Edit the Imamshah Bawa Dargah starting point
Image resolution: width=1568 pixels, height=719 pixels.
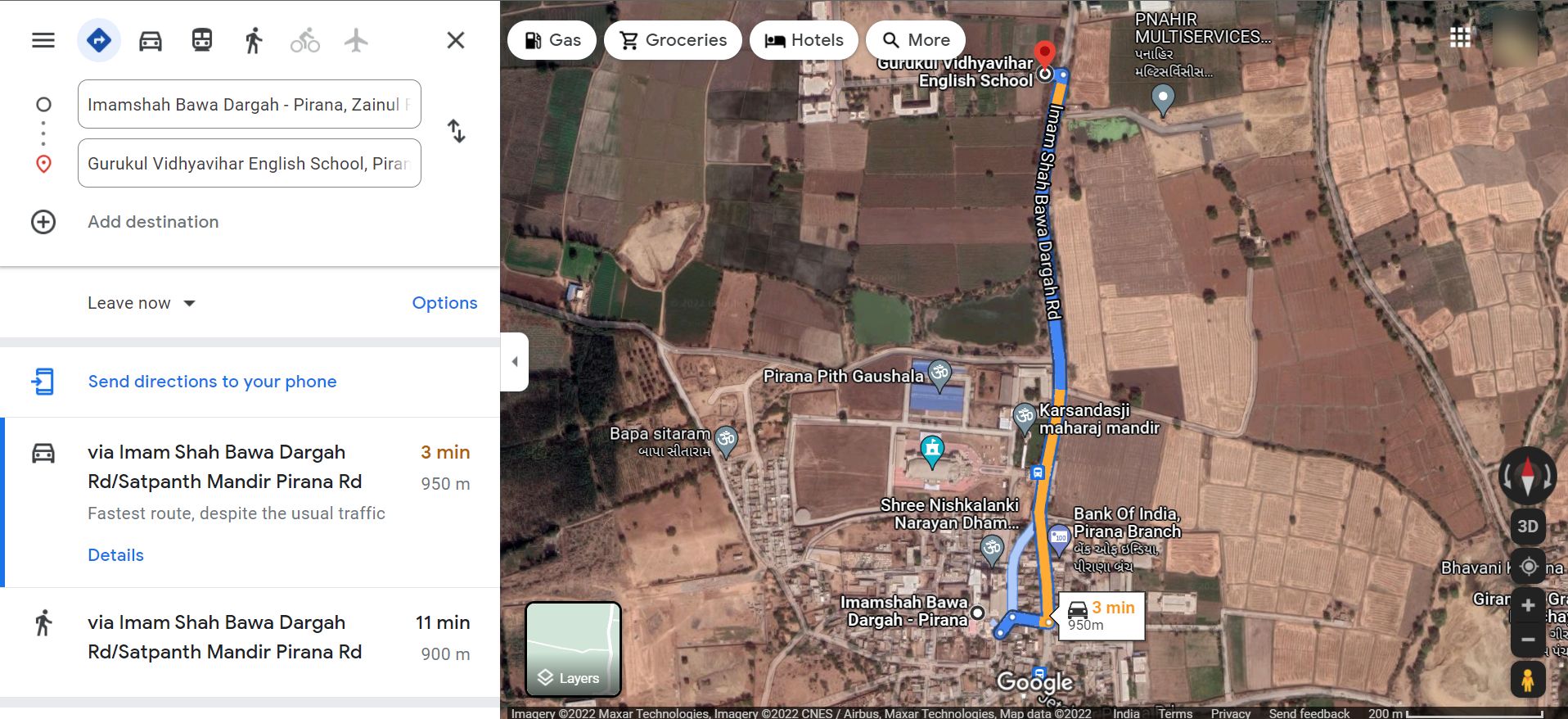pyautogui.click(x=249, y=105)
